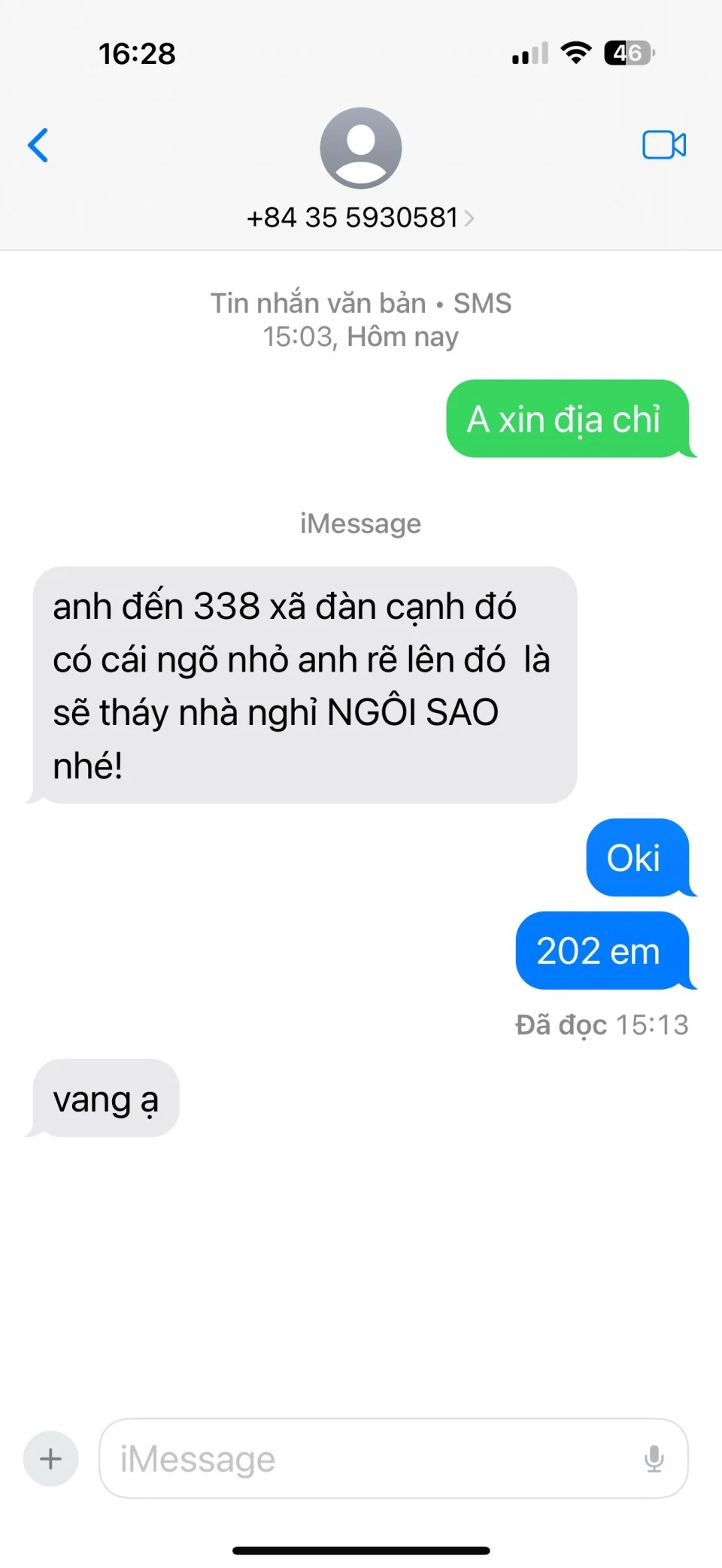Viewport: 722px width, 1568px height.
Task: Record an audio message with microphone
Action: click(x=654, y=1458)
